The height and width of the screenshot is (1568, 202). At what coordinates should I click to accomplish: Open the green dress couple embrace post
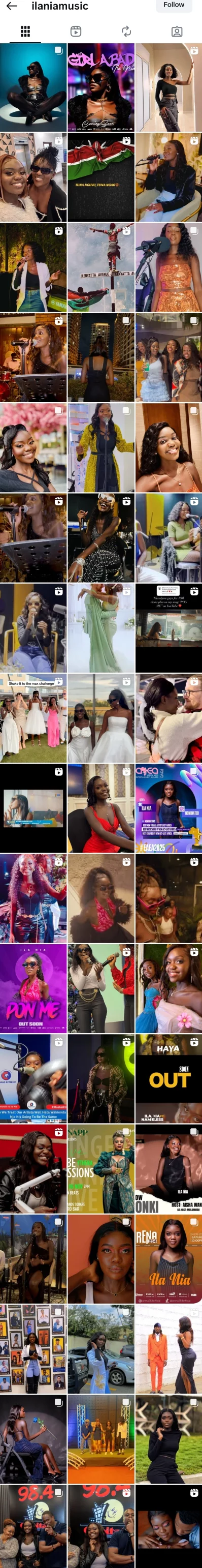point(101,628)
